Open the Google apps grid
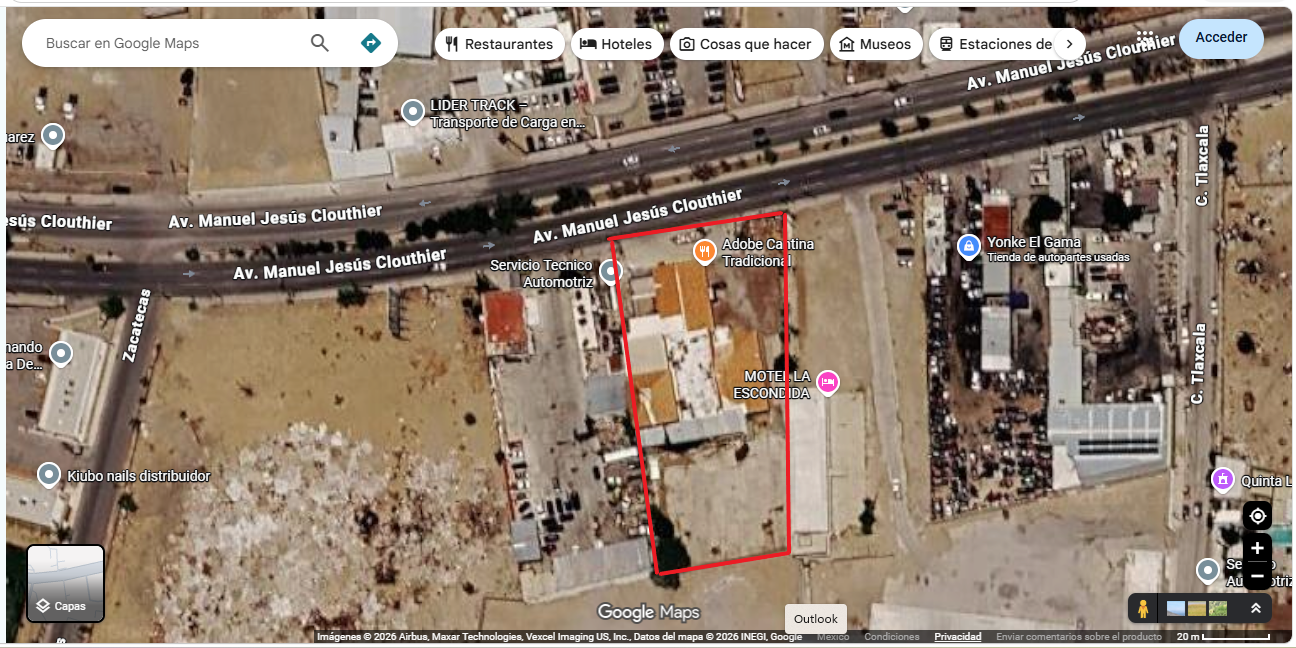 tap(1145, 38)
